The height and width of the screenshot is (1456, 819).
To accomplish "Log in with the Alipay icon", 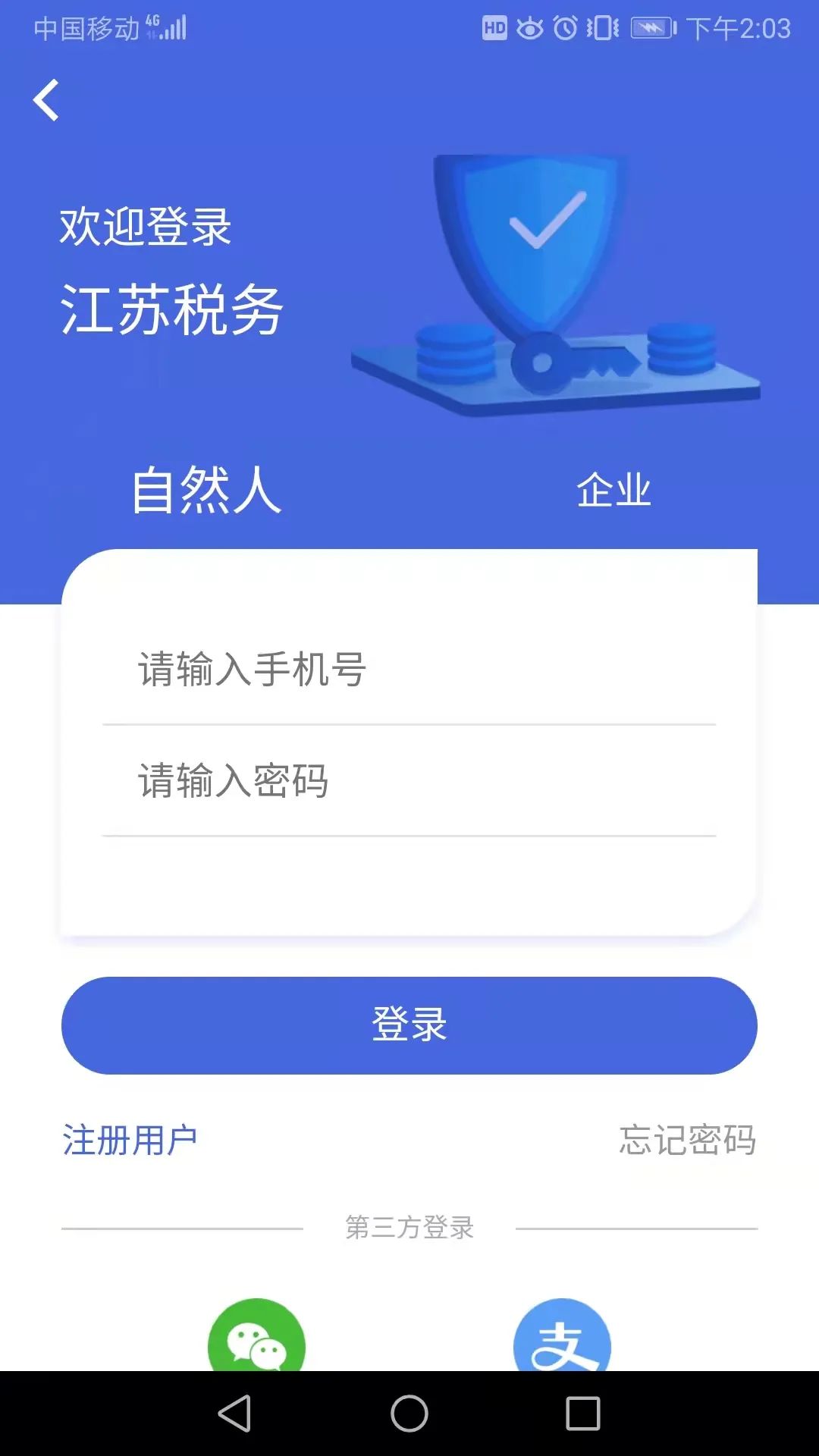I will click(x=562, y=1338).
